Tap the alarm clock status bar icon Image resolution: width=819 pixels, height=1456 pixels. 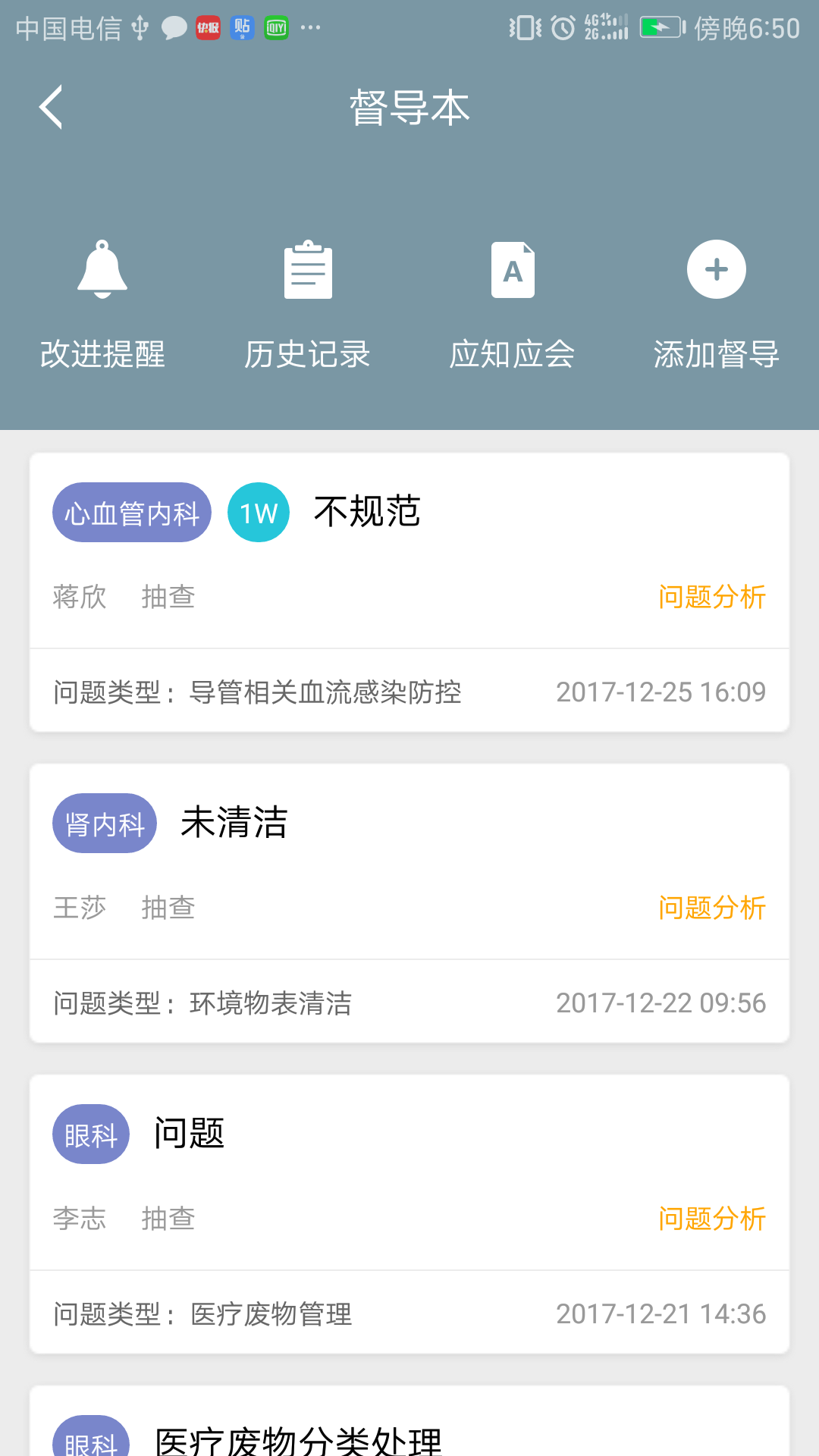coord(561,27)
